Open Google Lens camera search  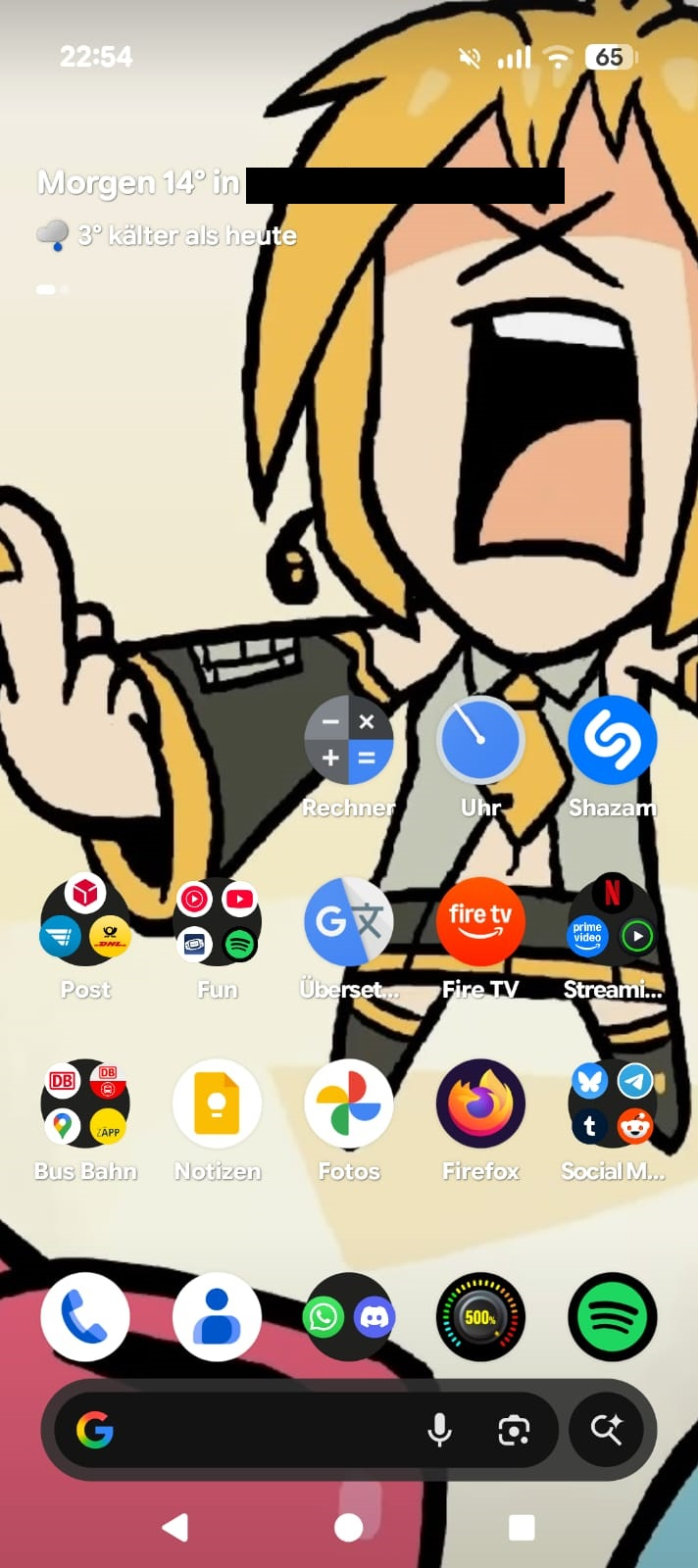[x=514, y=1431]
